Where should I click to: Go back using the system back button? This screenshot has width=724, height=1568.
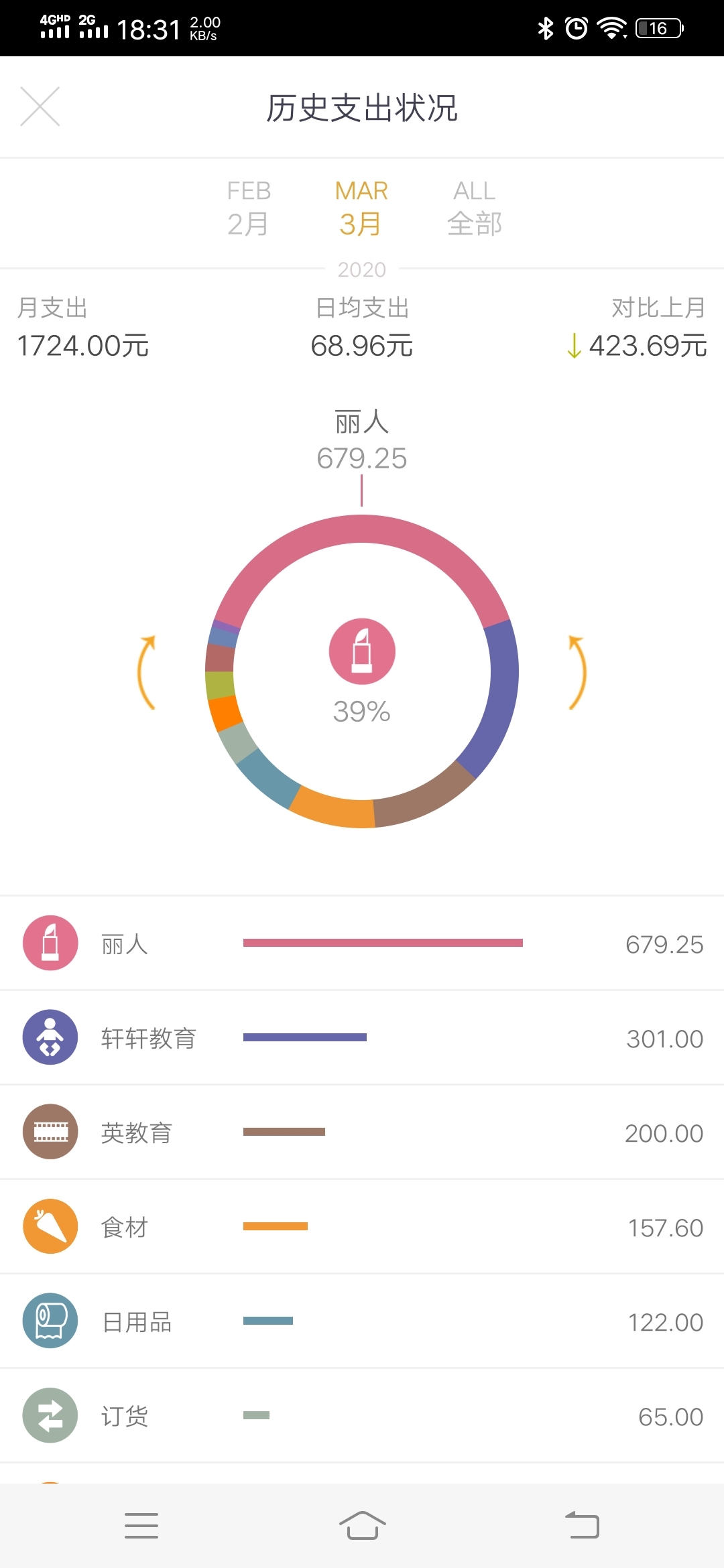(x=582, y=1526)
